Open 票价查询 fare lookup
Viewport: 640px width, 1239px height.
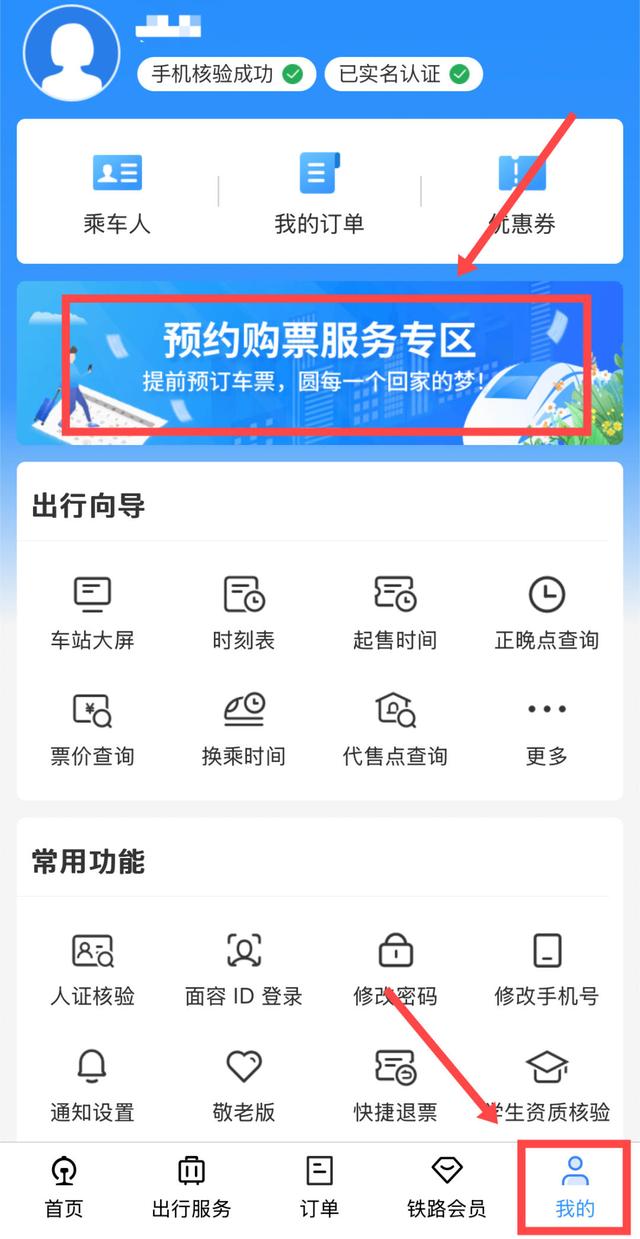[93, 727]
